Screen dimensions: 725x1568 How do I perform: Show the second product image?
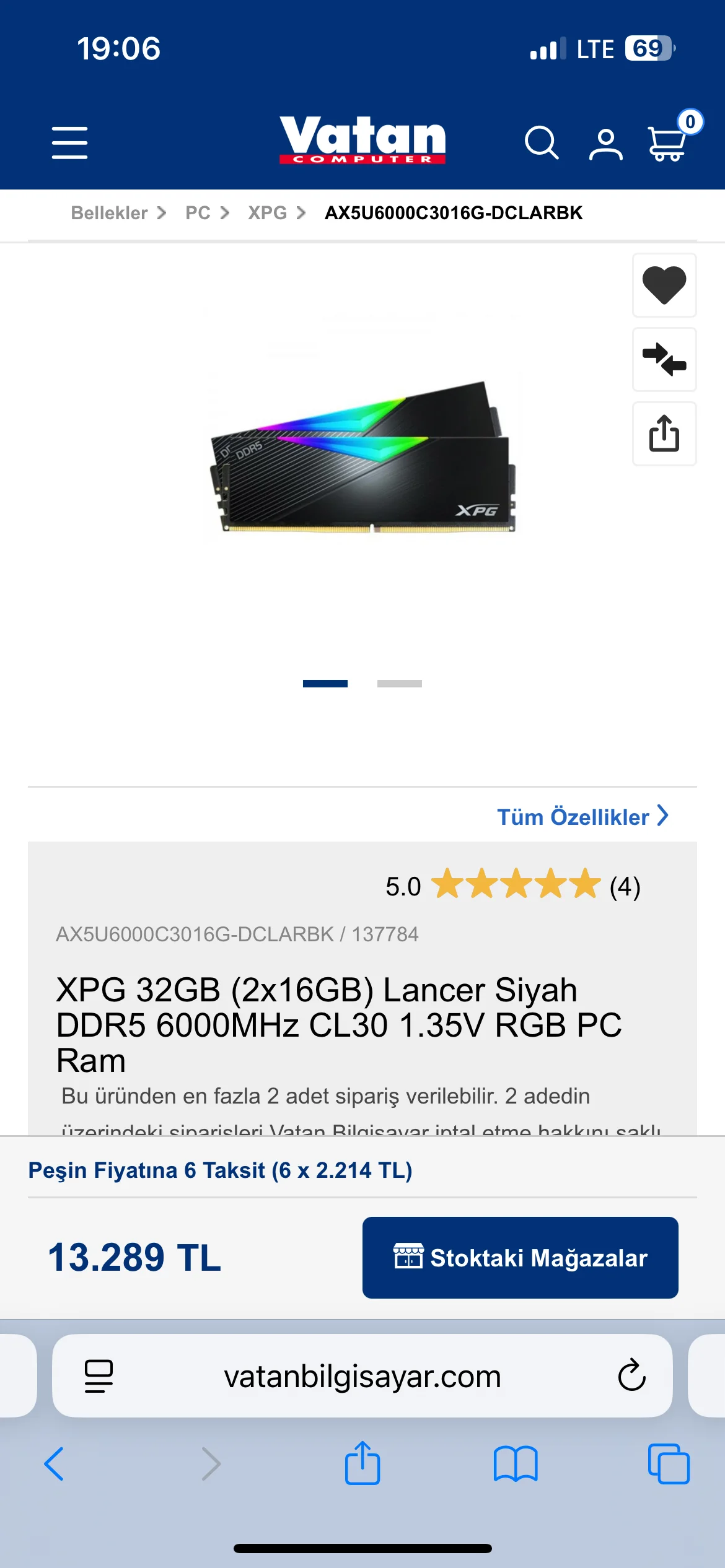point(400,684)
